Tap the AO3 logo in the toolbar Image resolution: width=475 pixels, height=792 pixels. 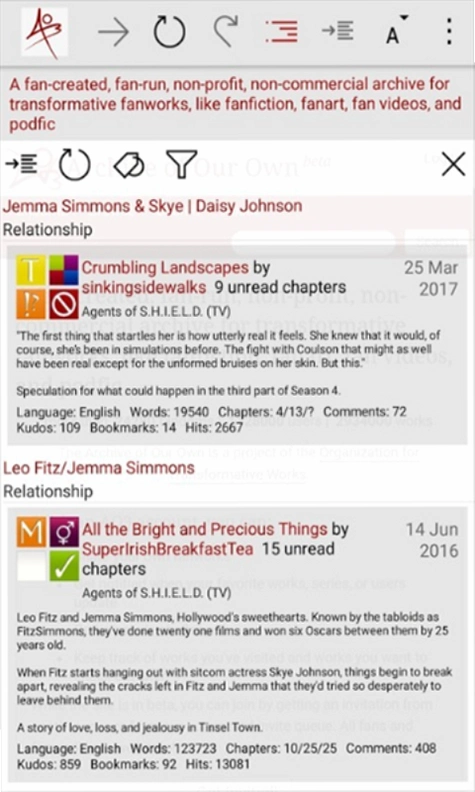coord(44,32)
